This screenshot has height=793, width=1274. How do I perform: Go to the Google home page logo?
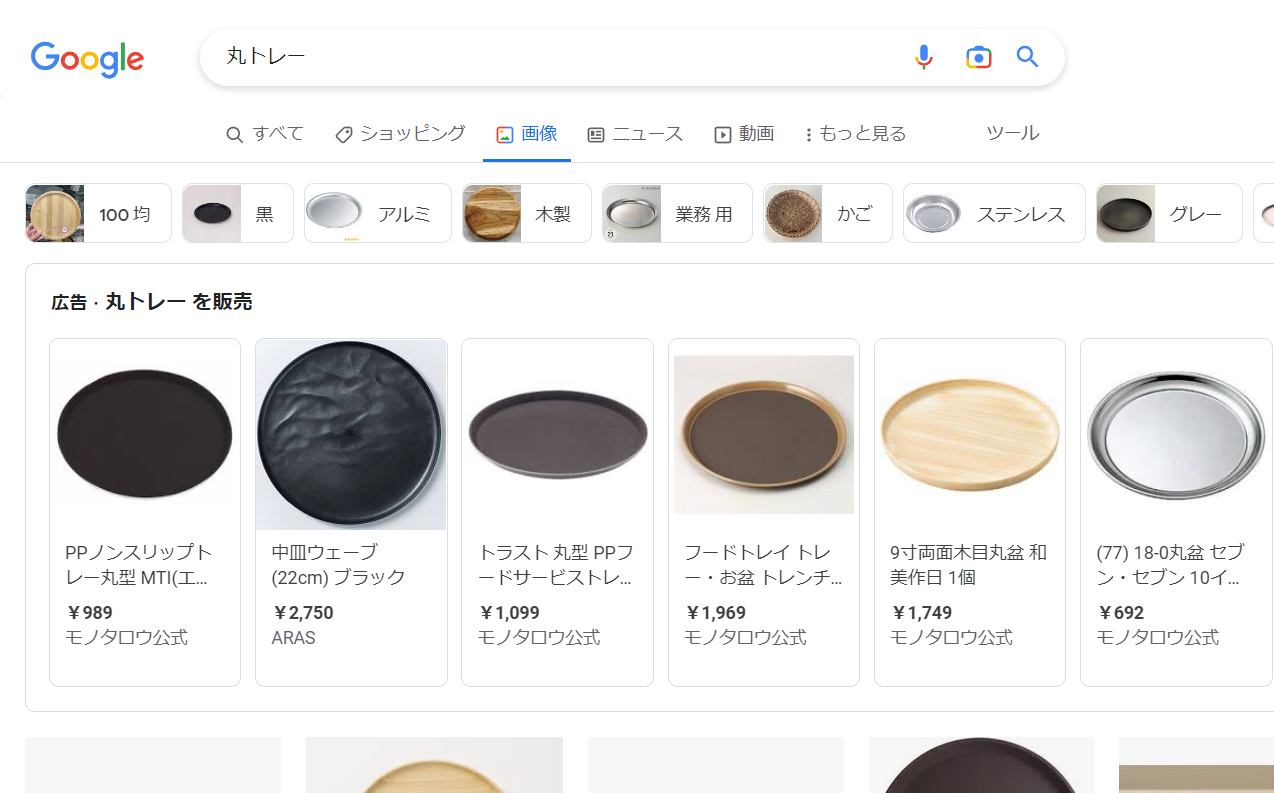(87, 59)
